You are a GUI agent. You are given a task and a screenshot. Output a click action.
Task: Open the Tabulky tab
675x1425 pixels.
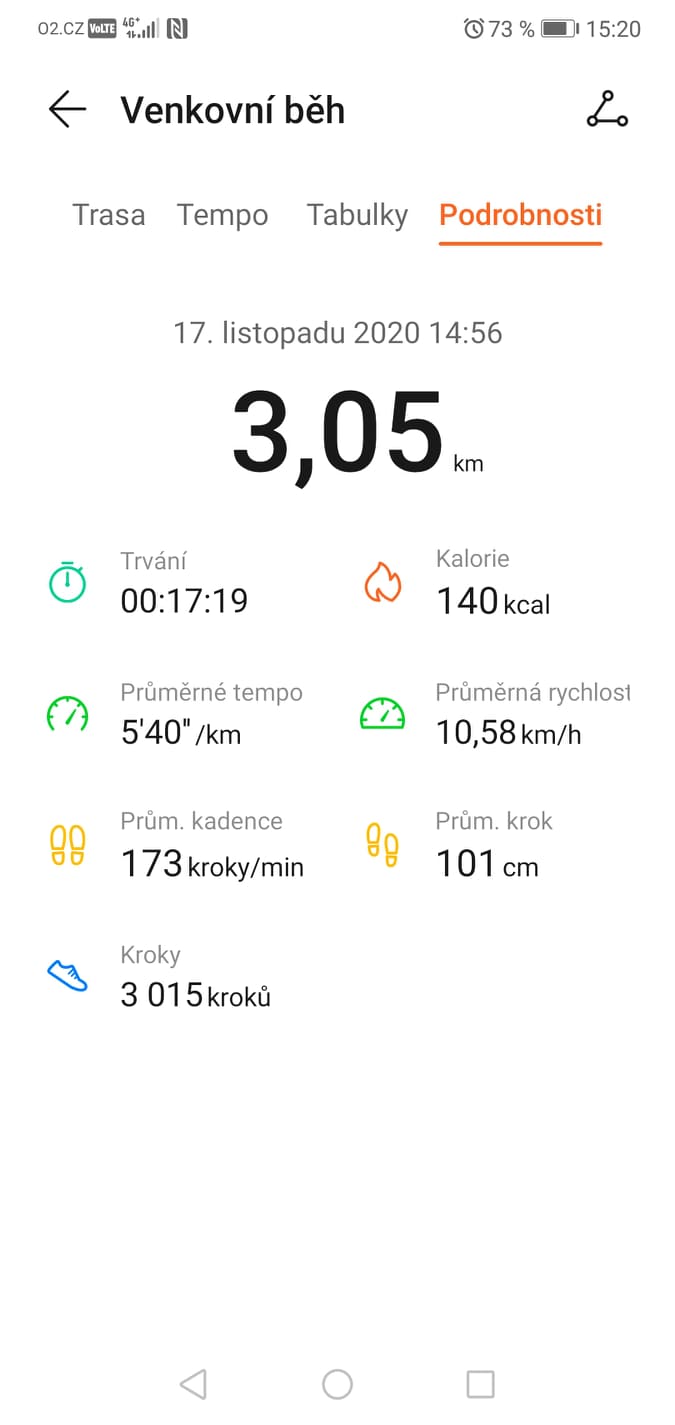pos(357,215)
